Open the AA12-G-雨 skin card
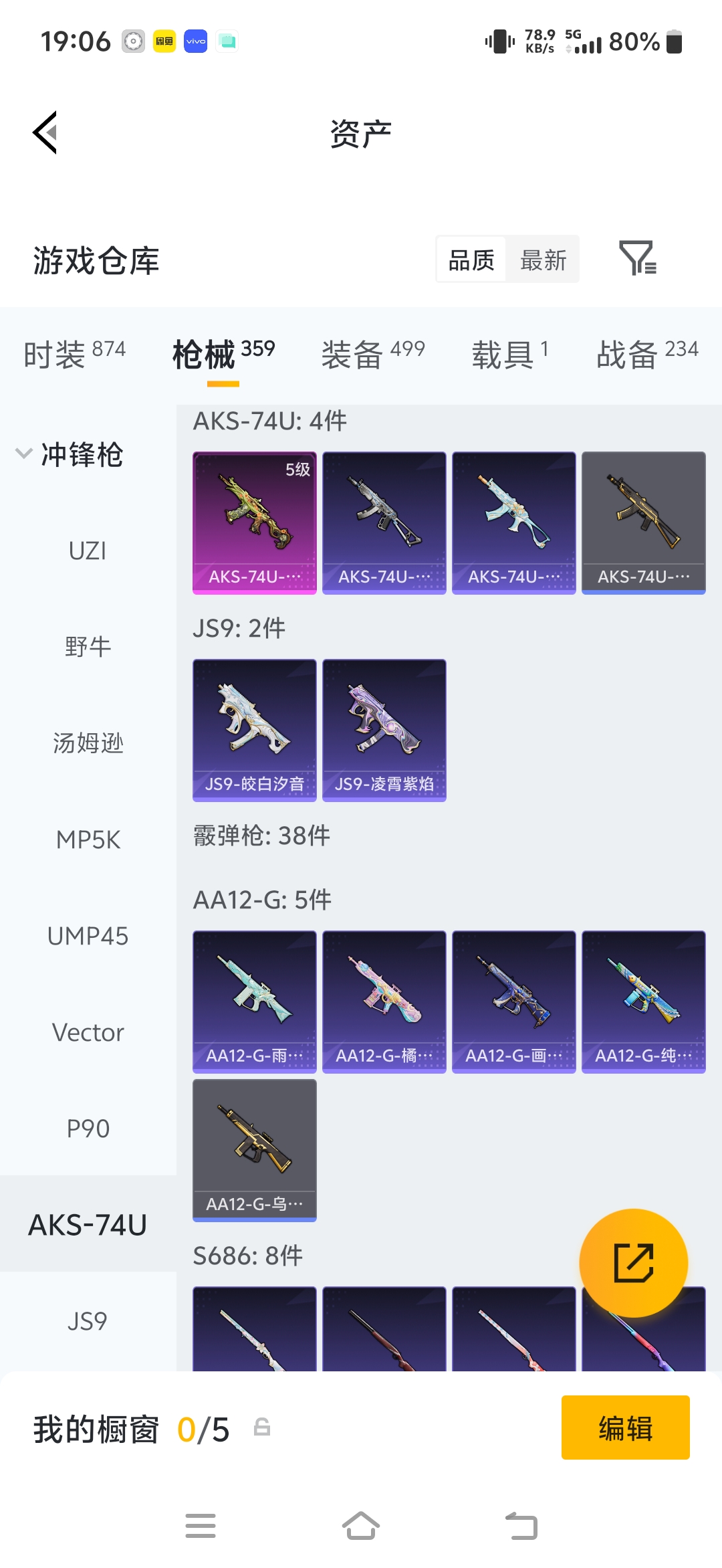The height and width of the screenshot is (1568, 722). pyautogui.click(x=255, y=1001)
